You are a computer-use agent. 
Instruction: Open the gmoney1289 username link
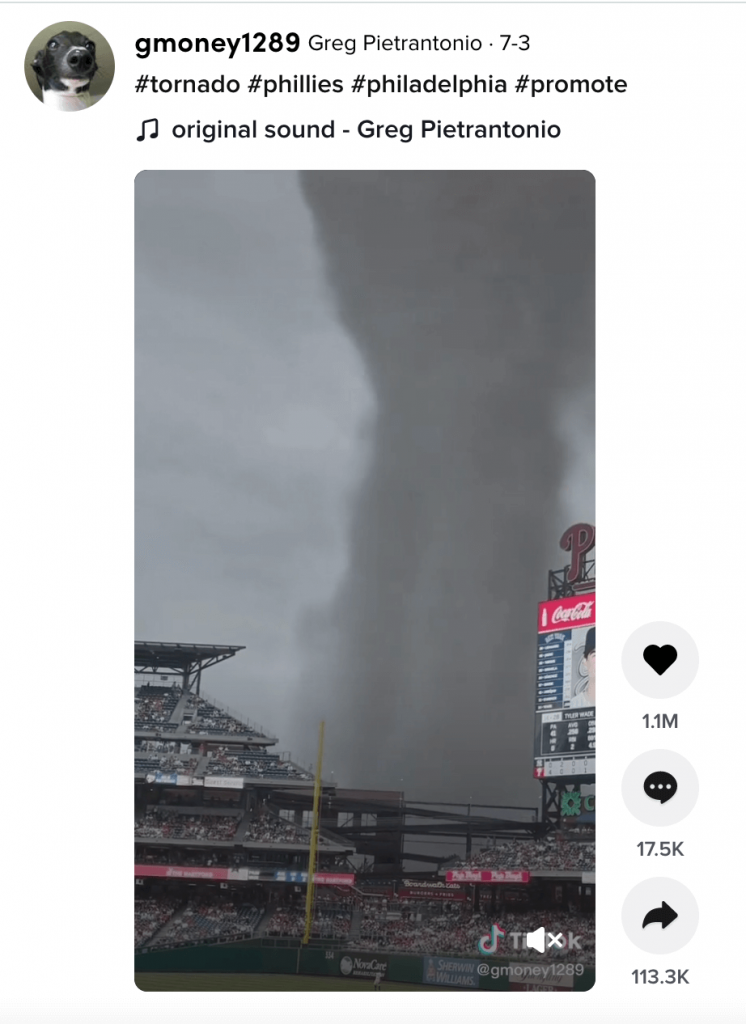[x=216, y=43]
